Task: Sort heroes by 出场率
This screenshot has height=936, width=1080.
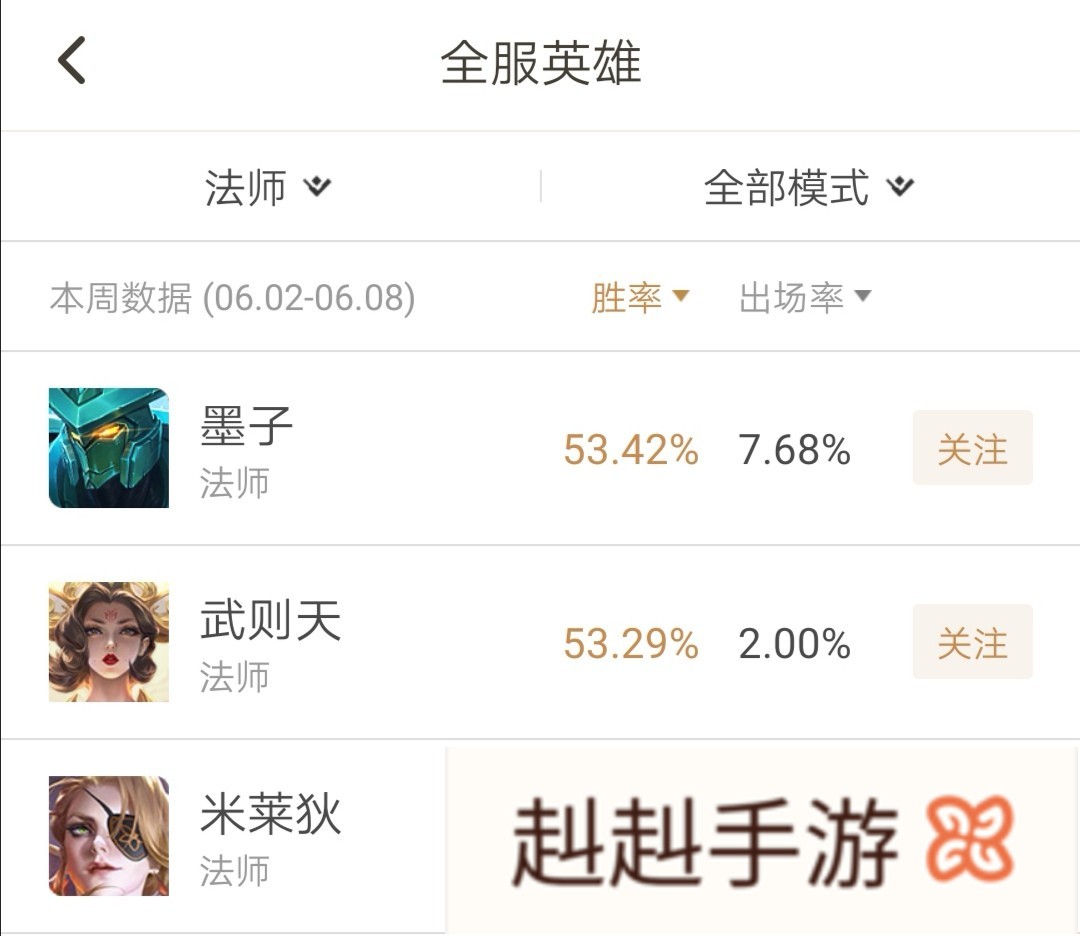Action: (804, 297)
